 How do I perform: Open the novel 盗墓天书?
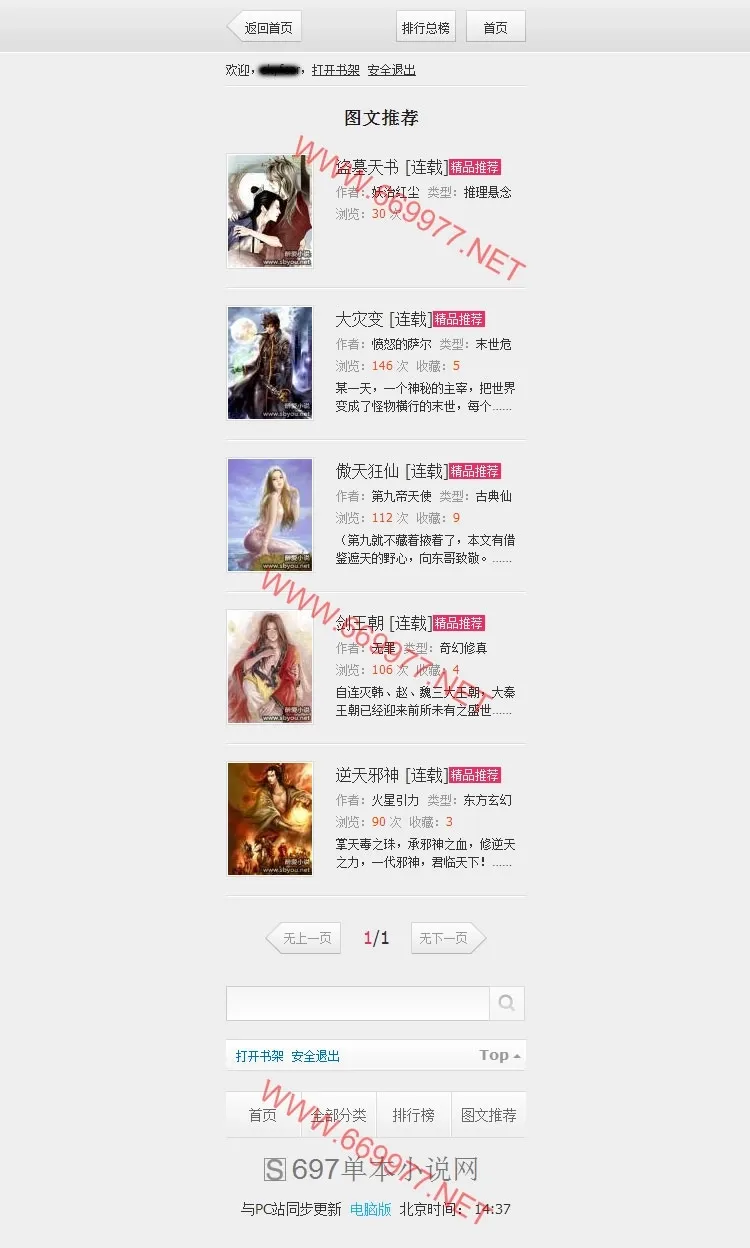tap(367, 167)
